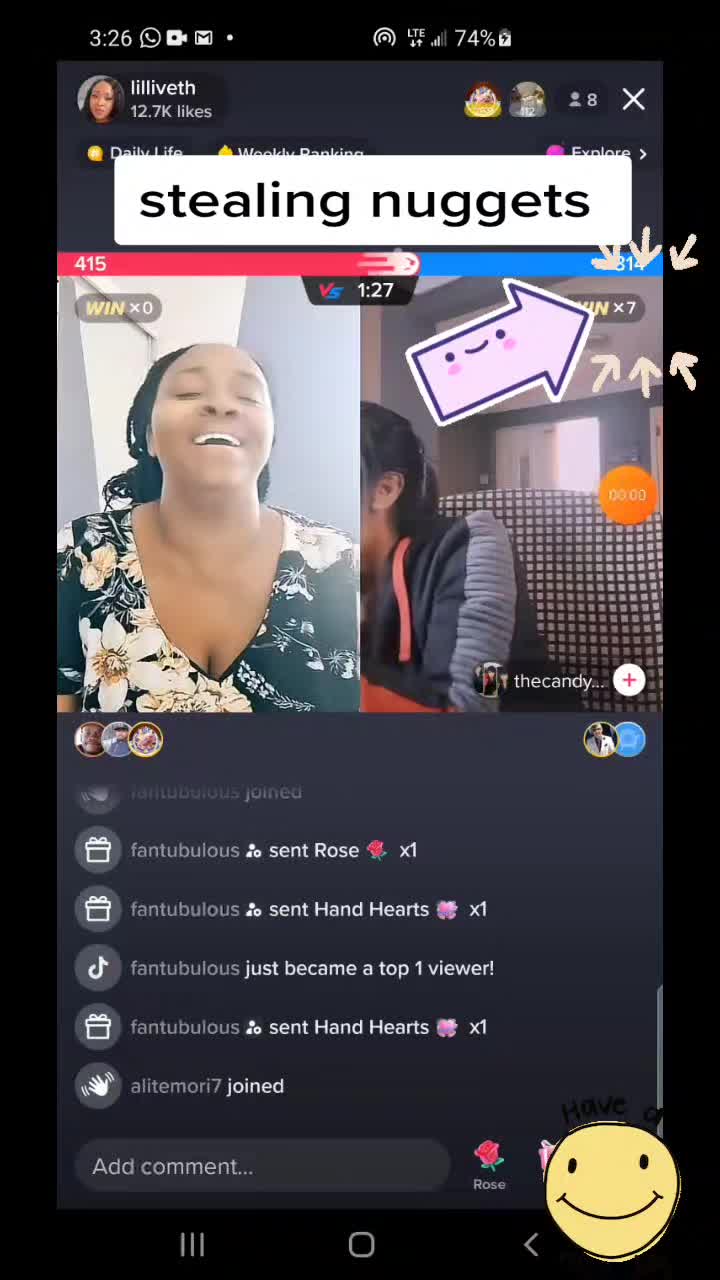The width and height of the screenshot is (720, 1280).
Task: View lilliveth's team supporters avatars
Action: 119,740
